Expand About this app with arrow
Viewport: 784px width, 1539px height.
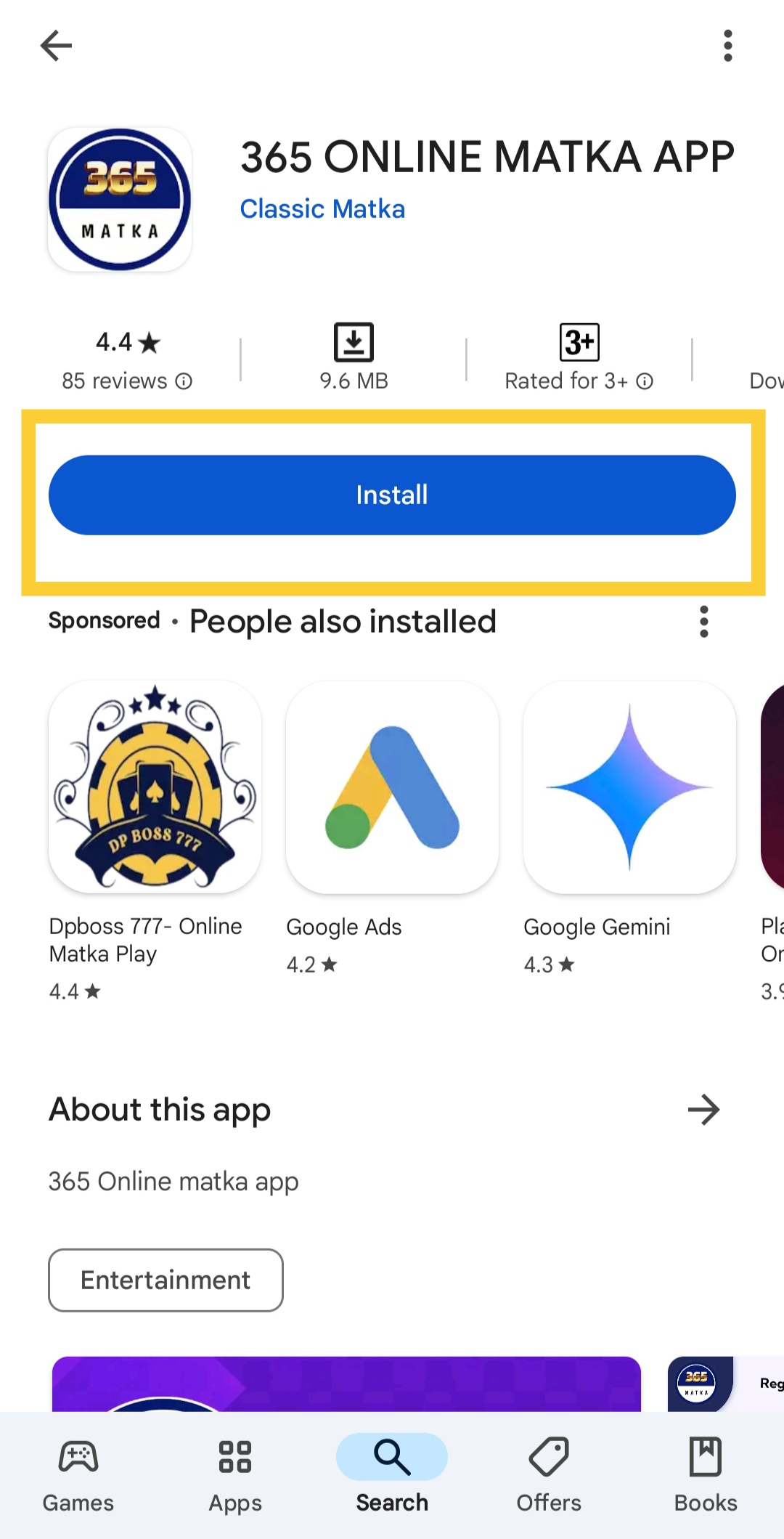pyautogui.click(x=703, y=1110)
